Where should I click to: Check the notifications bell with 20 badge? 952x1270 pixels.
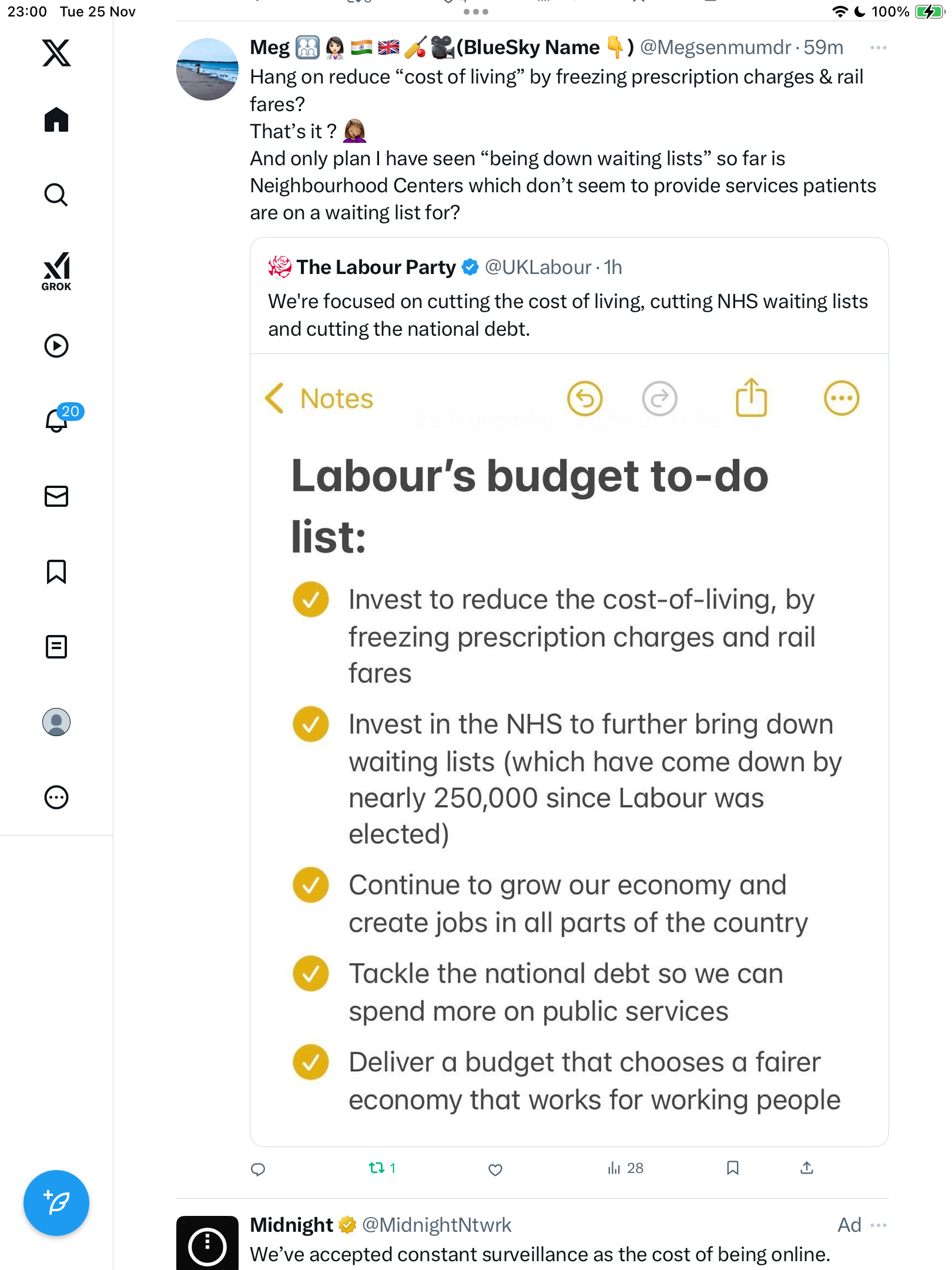(x=58, y=420)
